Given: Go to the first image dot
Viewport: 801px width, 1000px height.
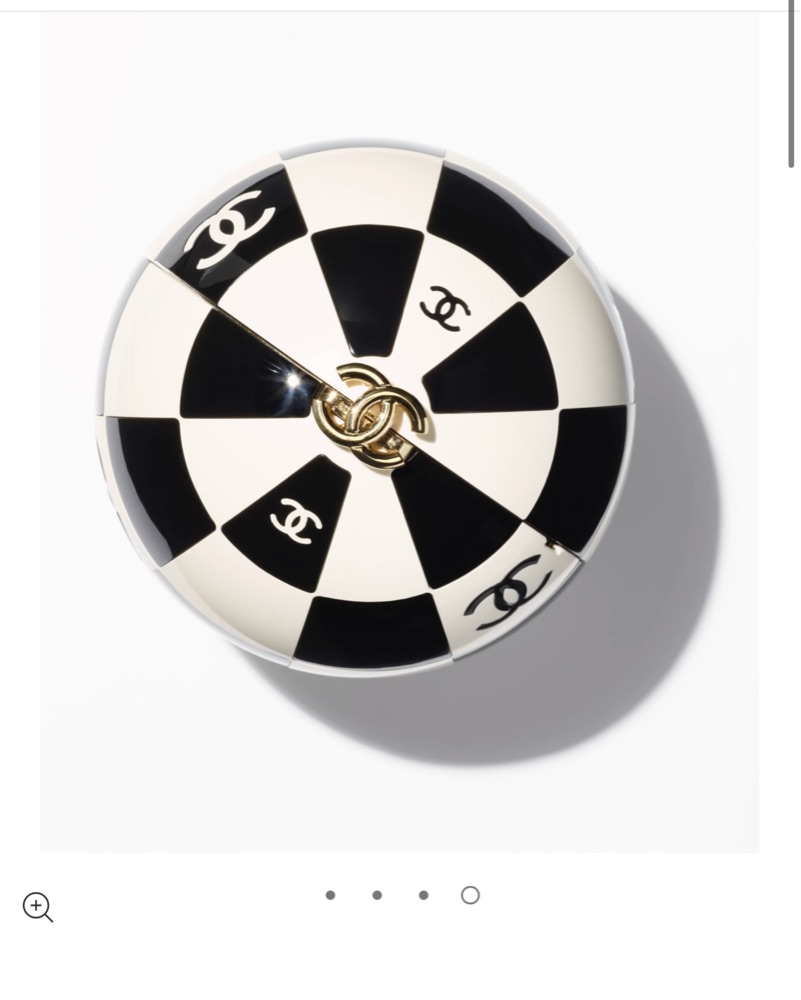Looking at the screenshot, I should click(x=330, y=895).
